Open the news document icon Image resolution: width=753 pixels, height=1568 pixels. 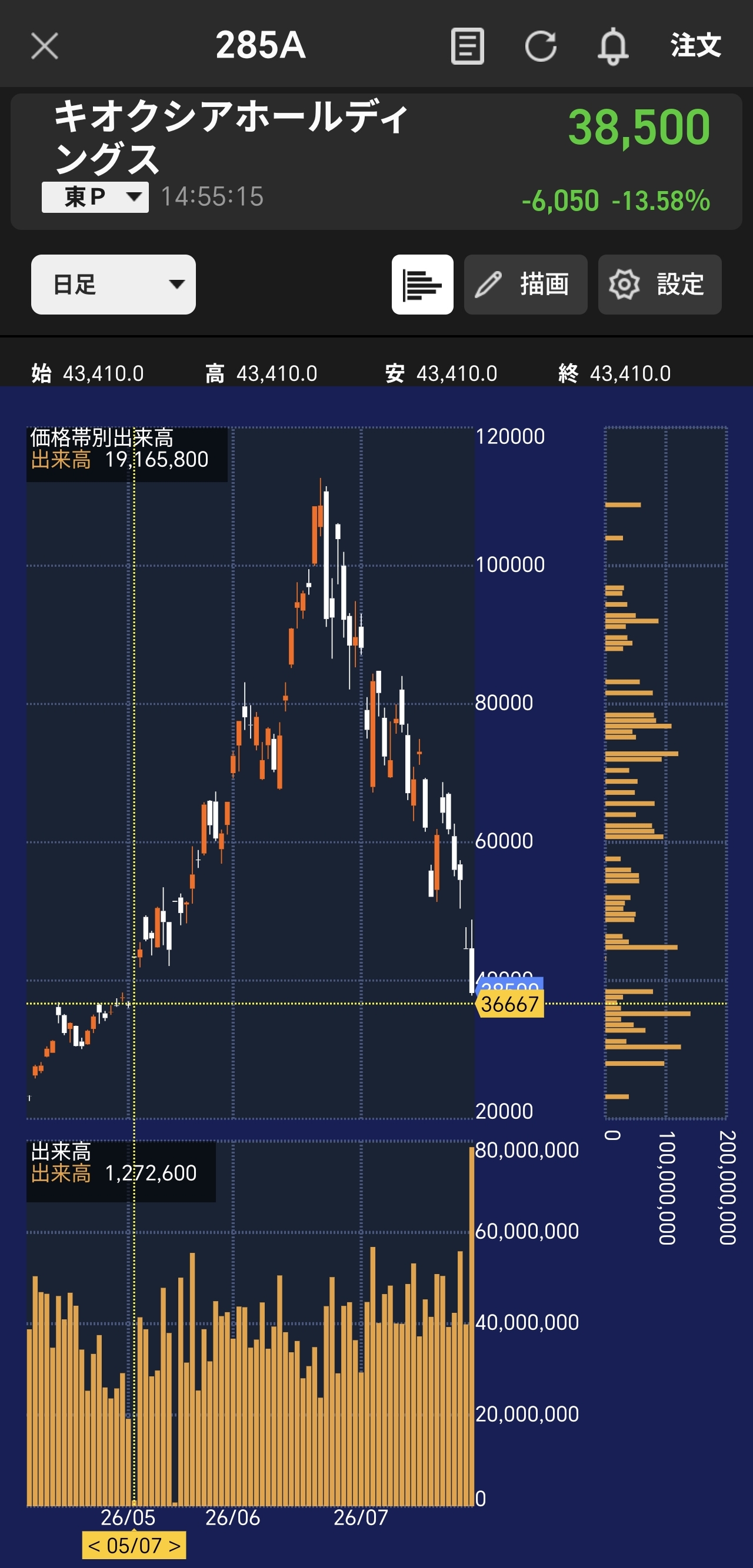(467, 46)
